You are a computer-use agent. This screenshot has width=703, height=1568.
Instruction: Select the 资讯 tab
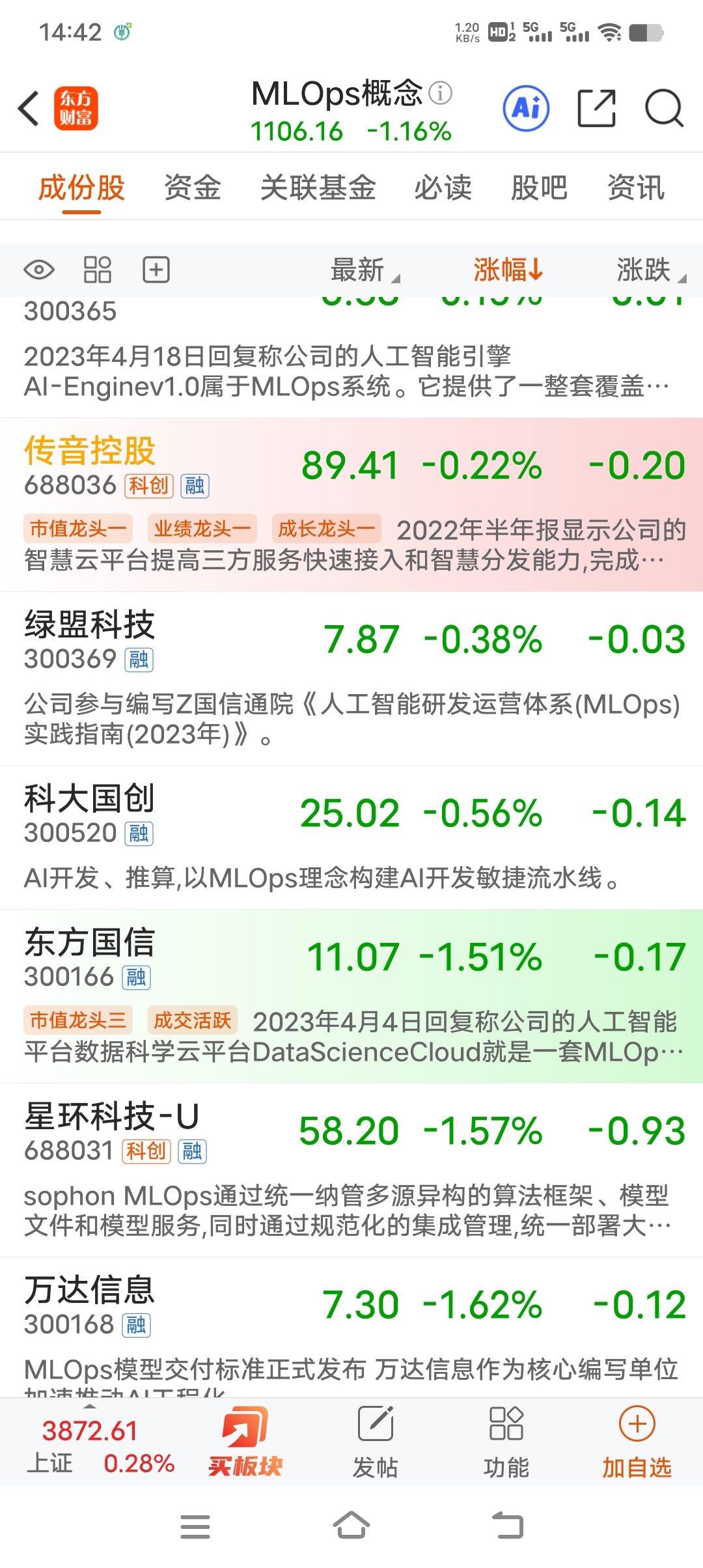point(636,188)
